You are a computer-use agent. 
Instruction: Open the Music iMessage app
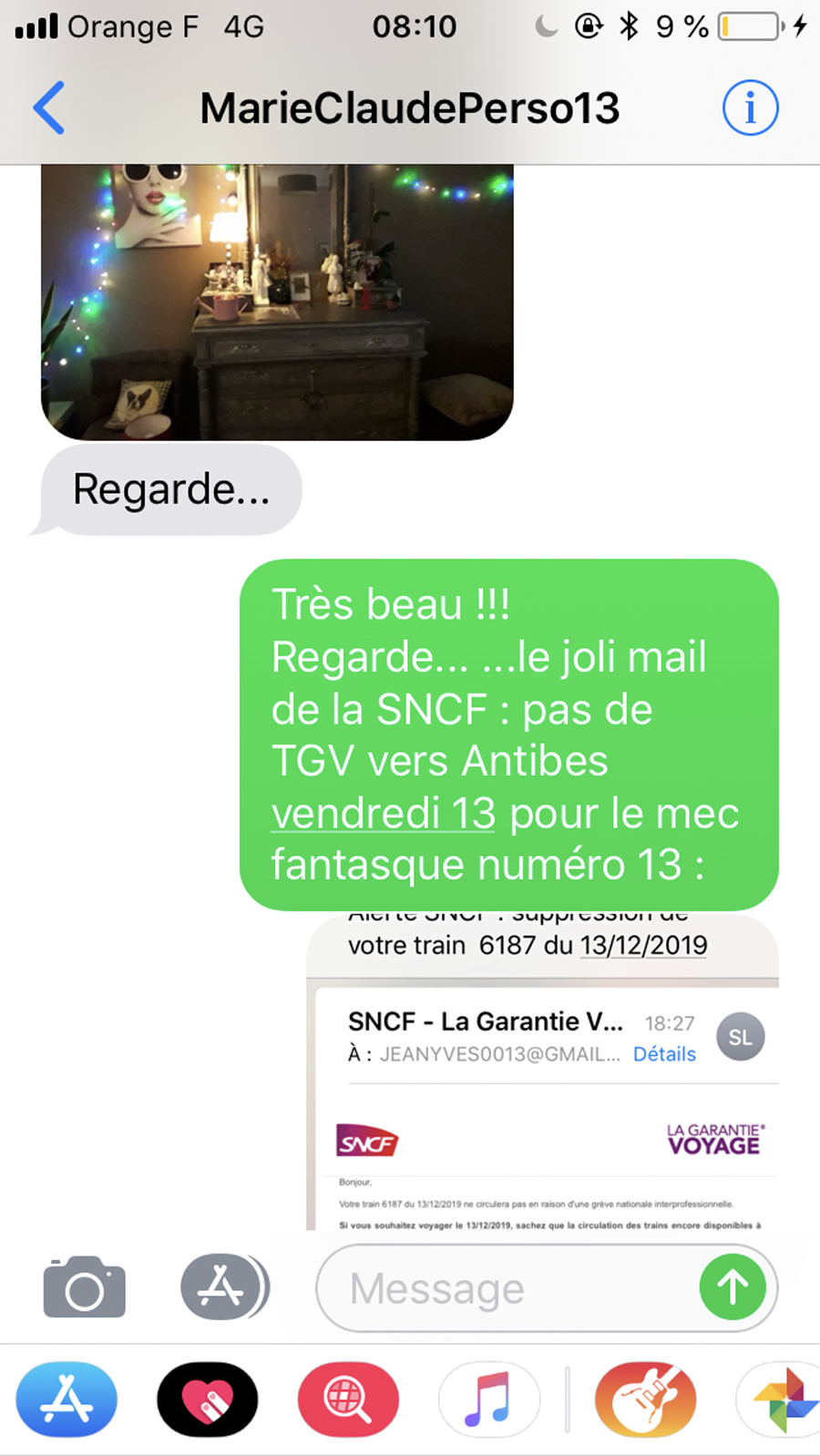click(488, 1400)
